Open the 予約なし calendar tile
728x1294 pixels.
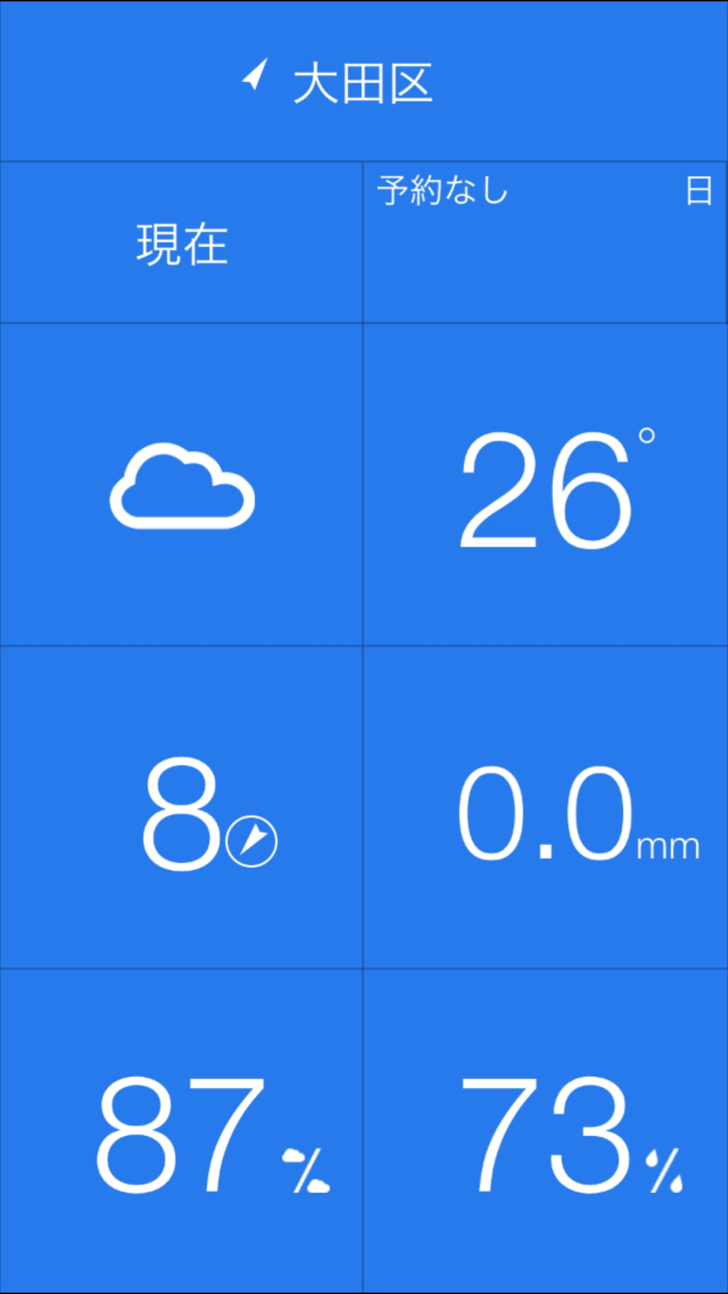point(545,243)
